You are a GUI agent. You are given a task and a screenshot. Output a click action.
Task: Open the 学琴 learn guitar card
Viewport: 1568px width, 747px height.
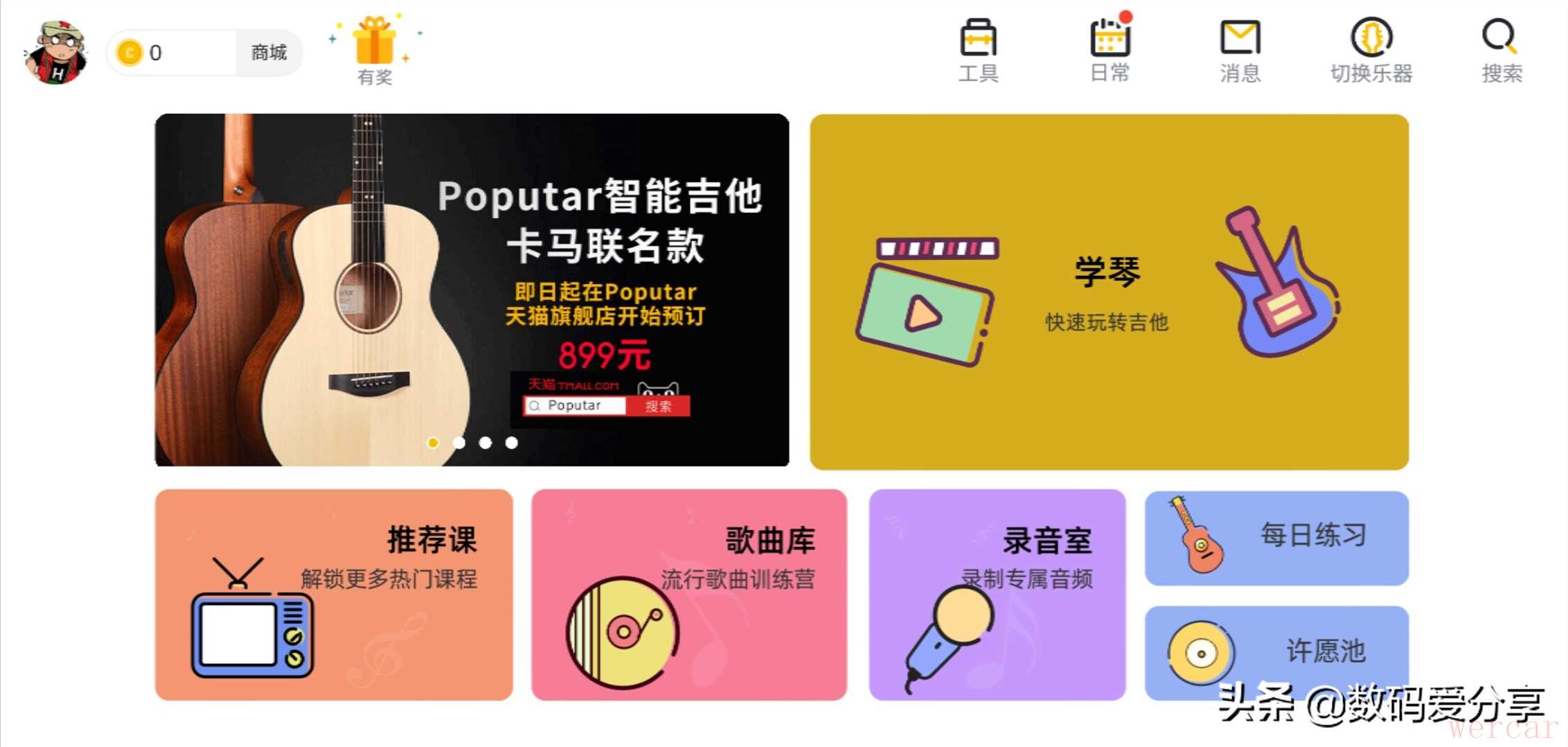coord(1109,292)
